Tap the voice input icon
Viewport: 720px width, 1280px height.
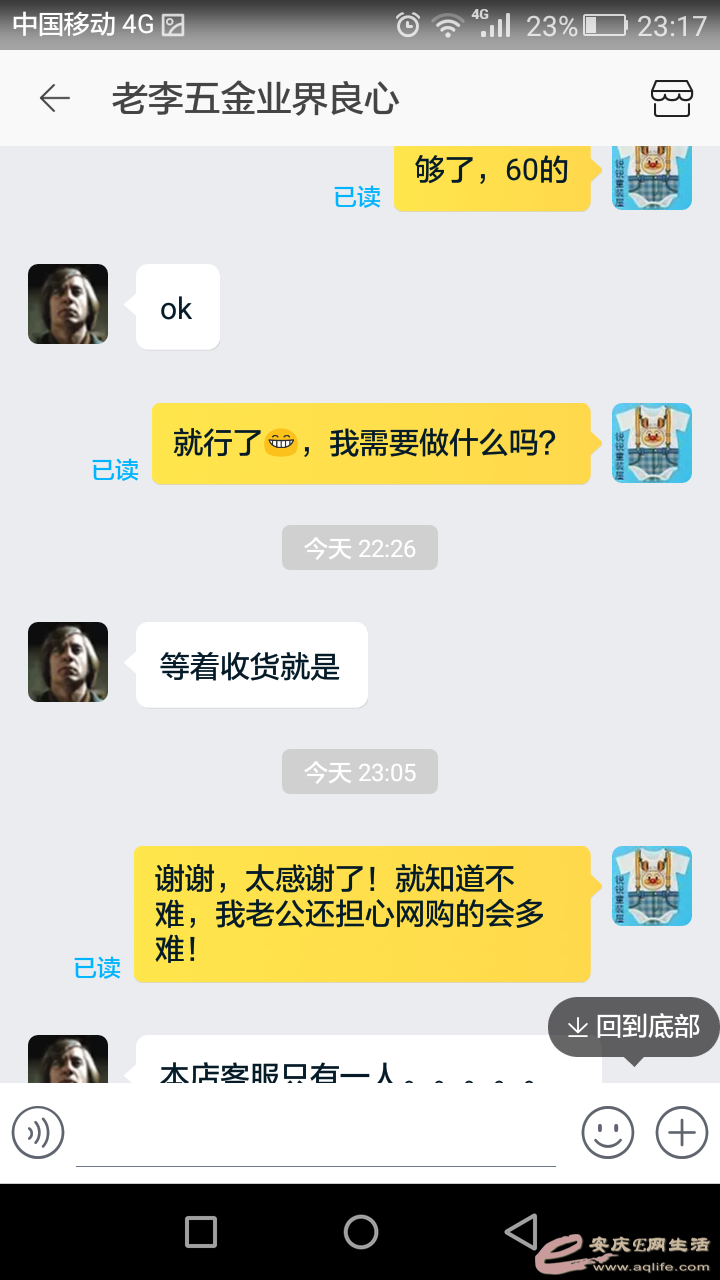coord(38,1132)
